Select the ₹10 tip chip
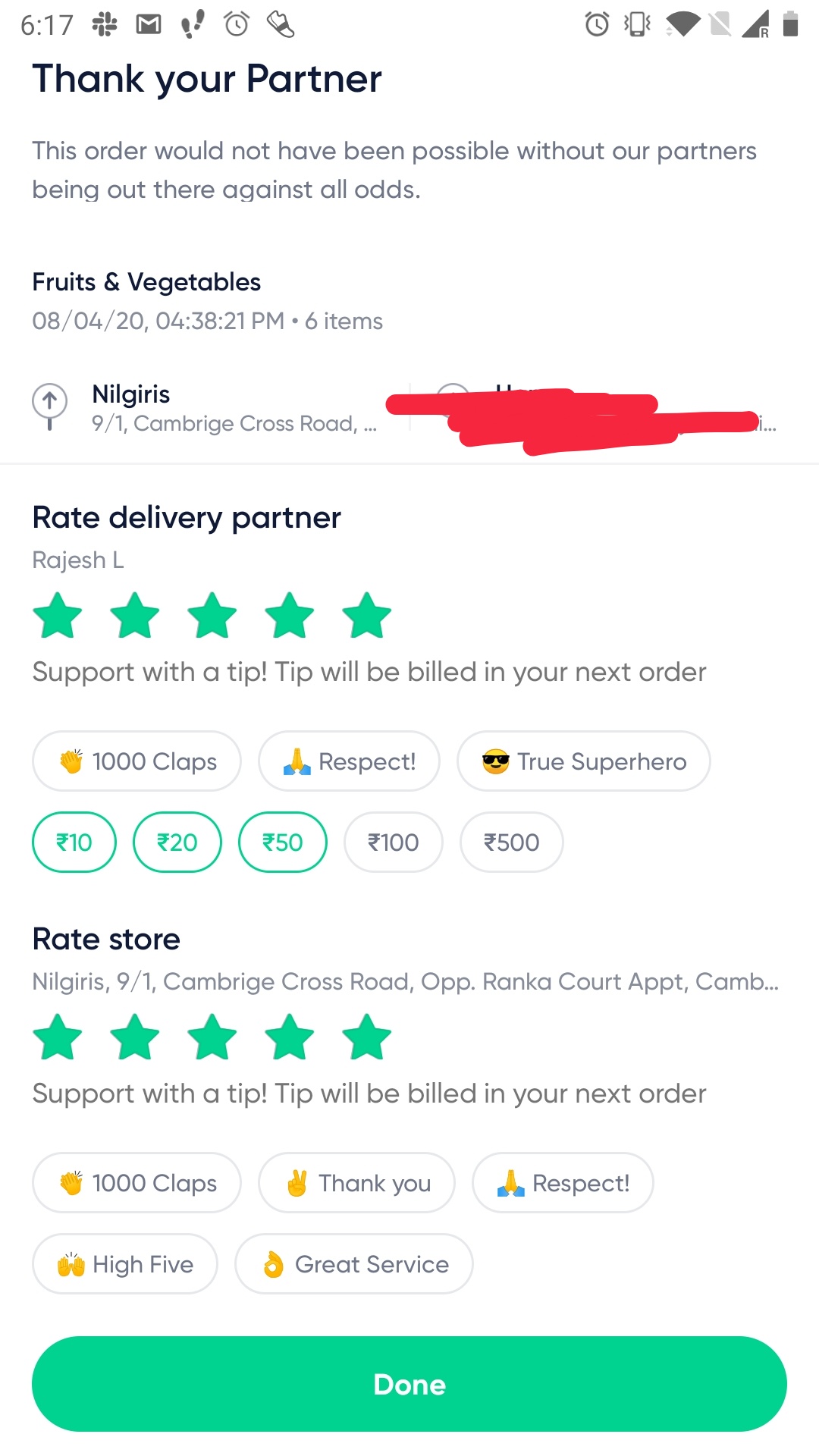The width and height of the screenshot is (819, 1456). tap(74, 842)
